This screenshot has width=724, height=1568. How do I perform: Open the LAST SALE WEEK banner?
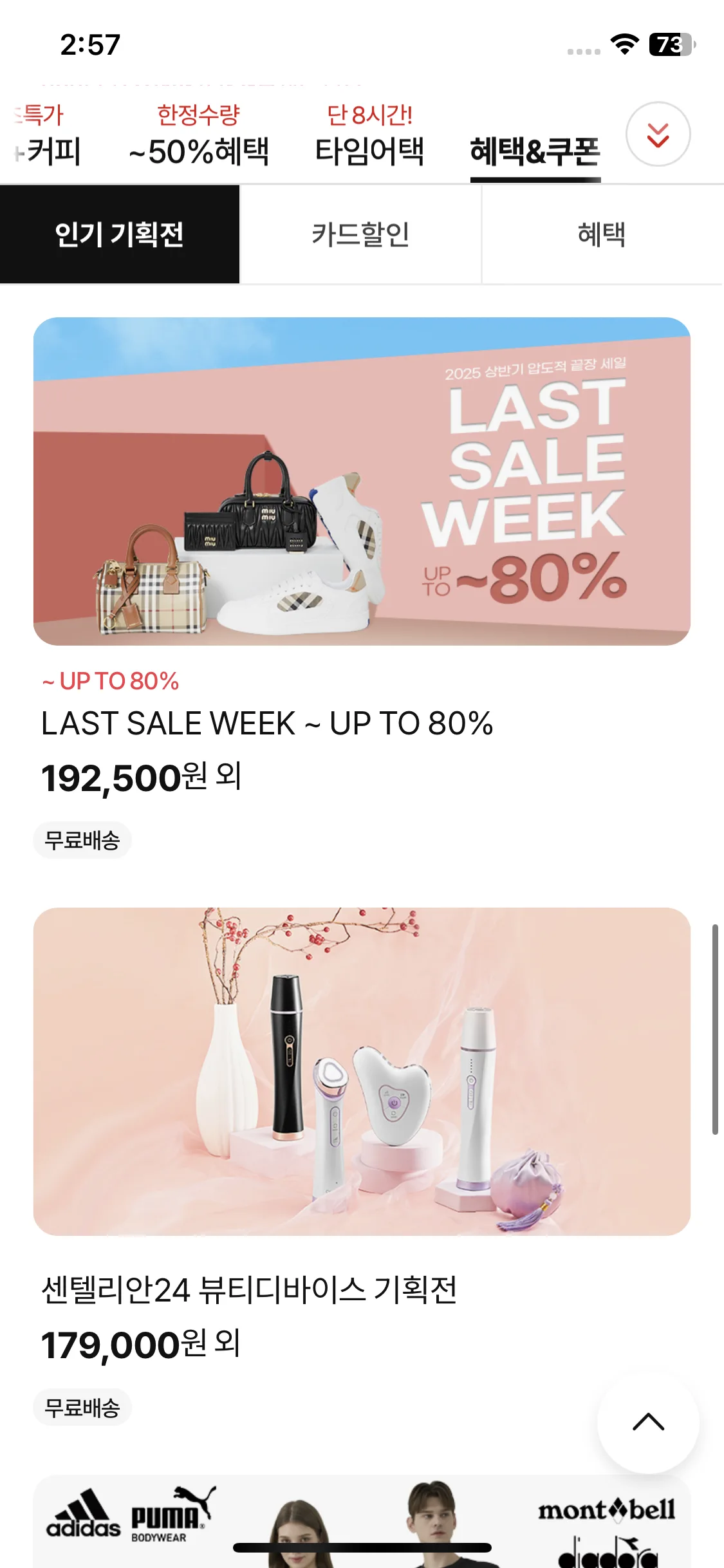[362, 481]
